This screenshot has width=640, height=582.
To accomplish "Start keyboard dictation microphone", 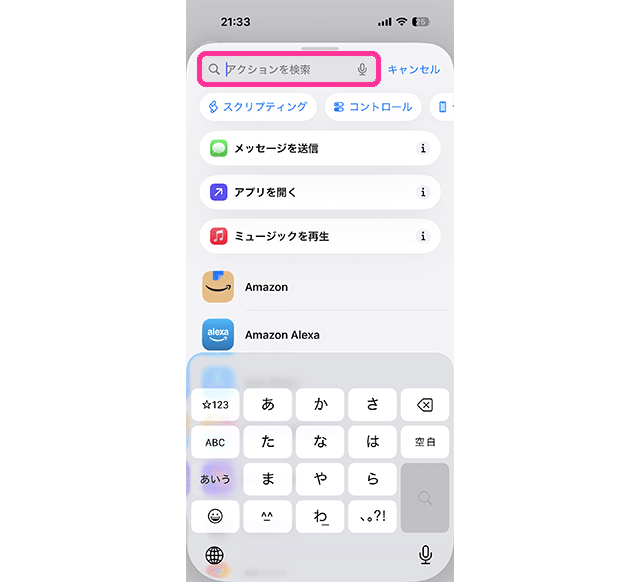I will [426, 555].
